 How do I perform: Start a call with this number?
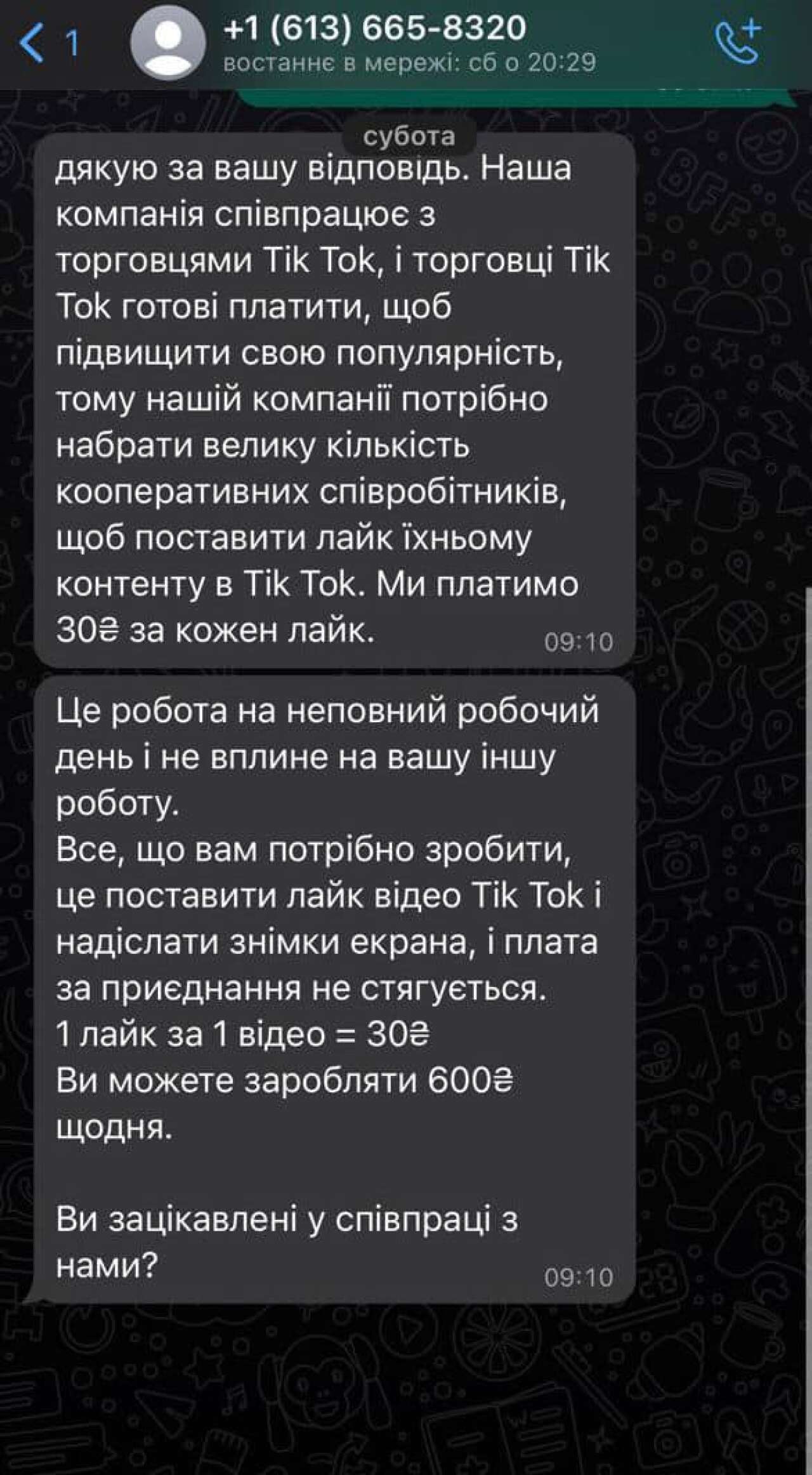[737, 43]
